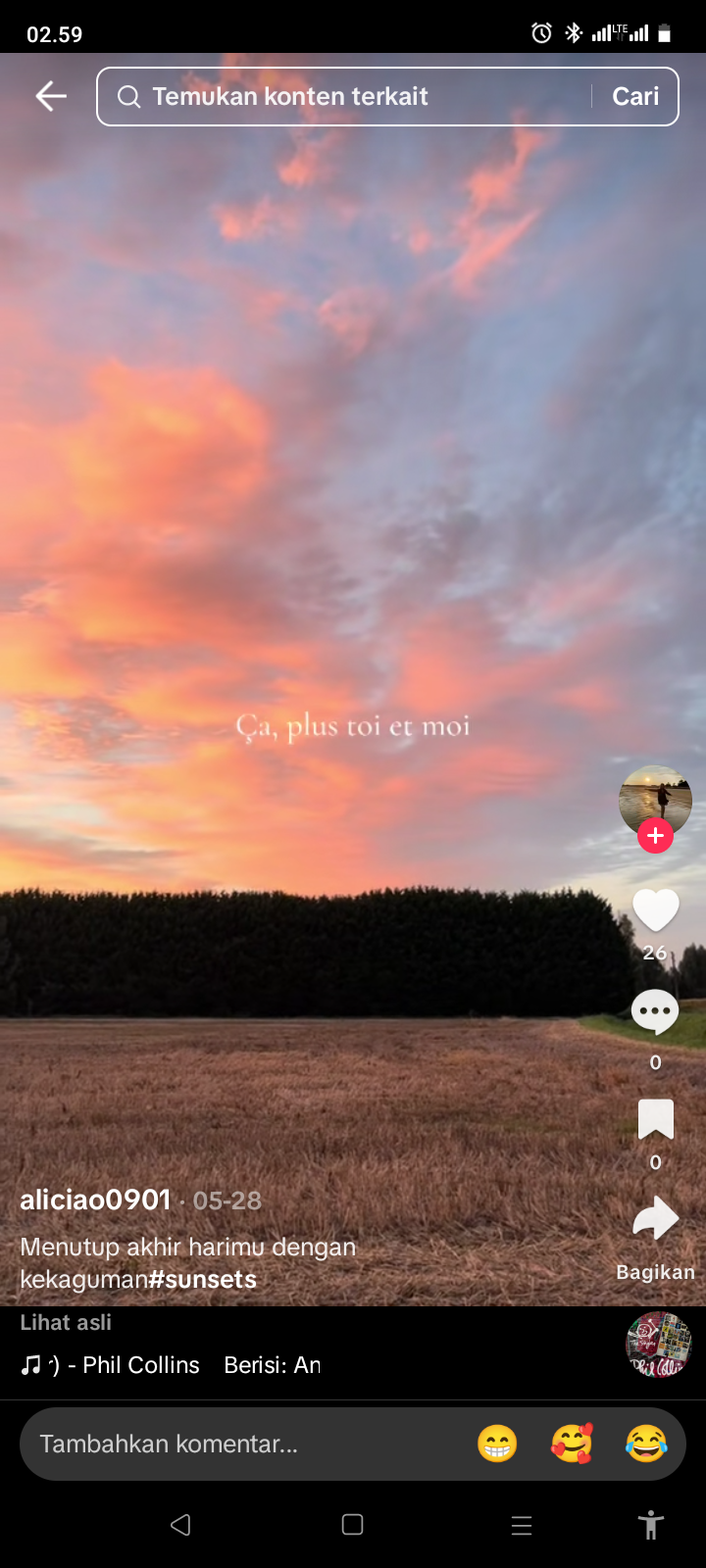Image resolution: width=706 pixels, height=1568 pixels.
Task: Insert the grinning emoji into comment
Action: pyautogui.click(x=497, y=1444)
